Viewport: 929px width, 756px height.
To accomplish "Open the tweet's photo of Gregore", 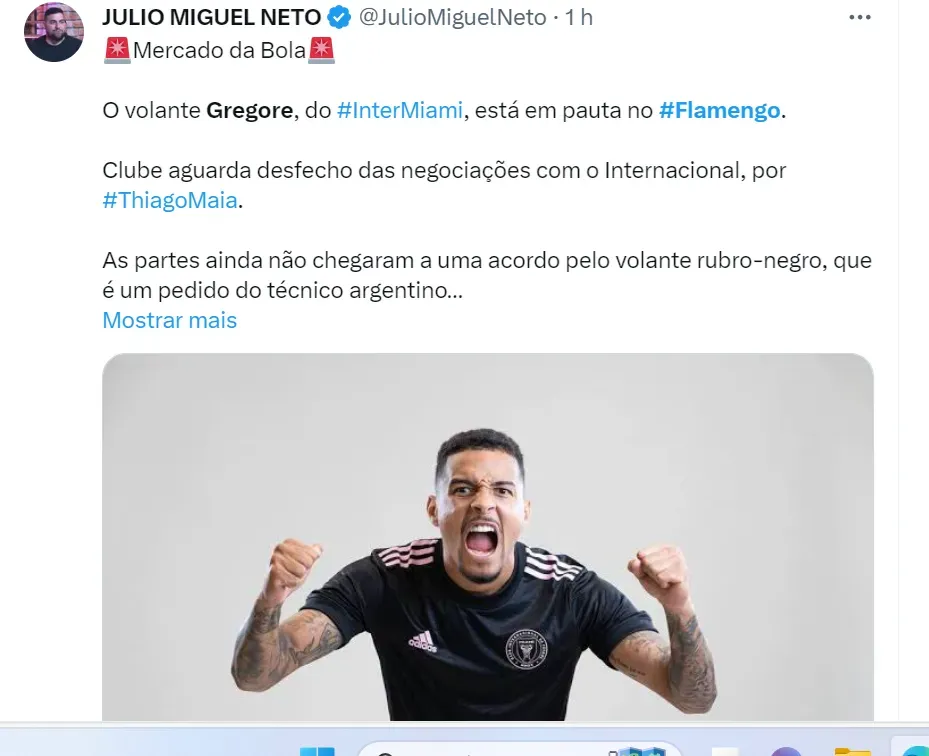I will [487, 540].
